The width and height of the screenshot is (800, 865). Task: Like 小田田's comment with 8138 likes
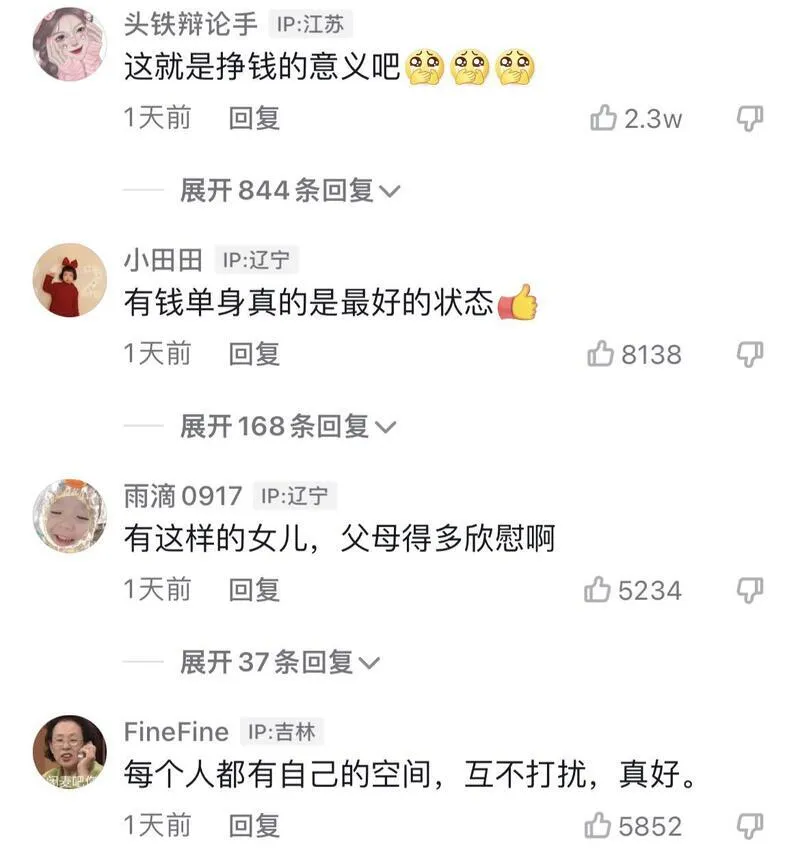point(601,354)
